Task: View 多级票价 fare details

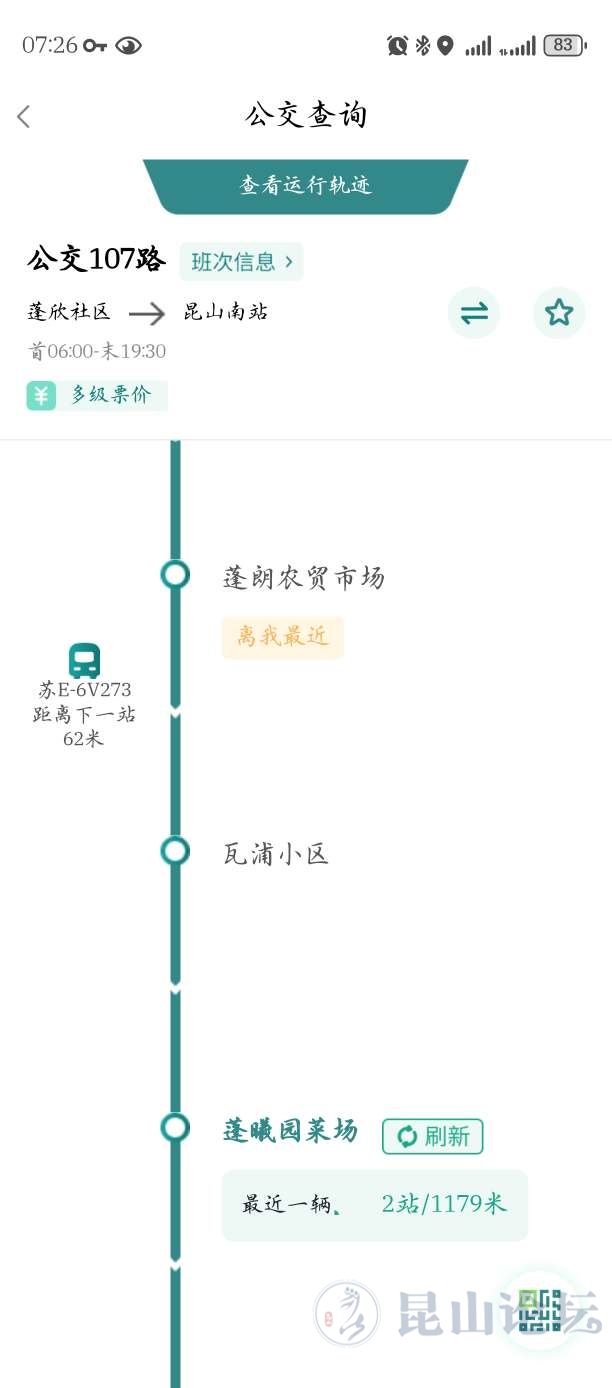Action: [98, 395]
